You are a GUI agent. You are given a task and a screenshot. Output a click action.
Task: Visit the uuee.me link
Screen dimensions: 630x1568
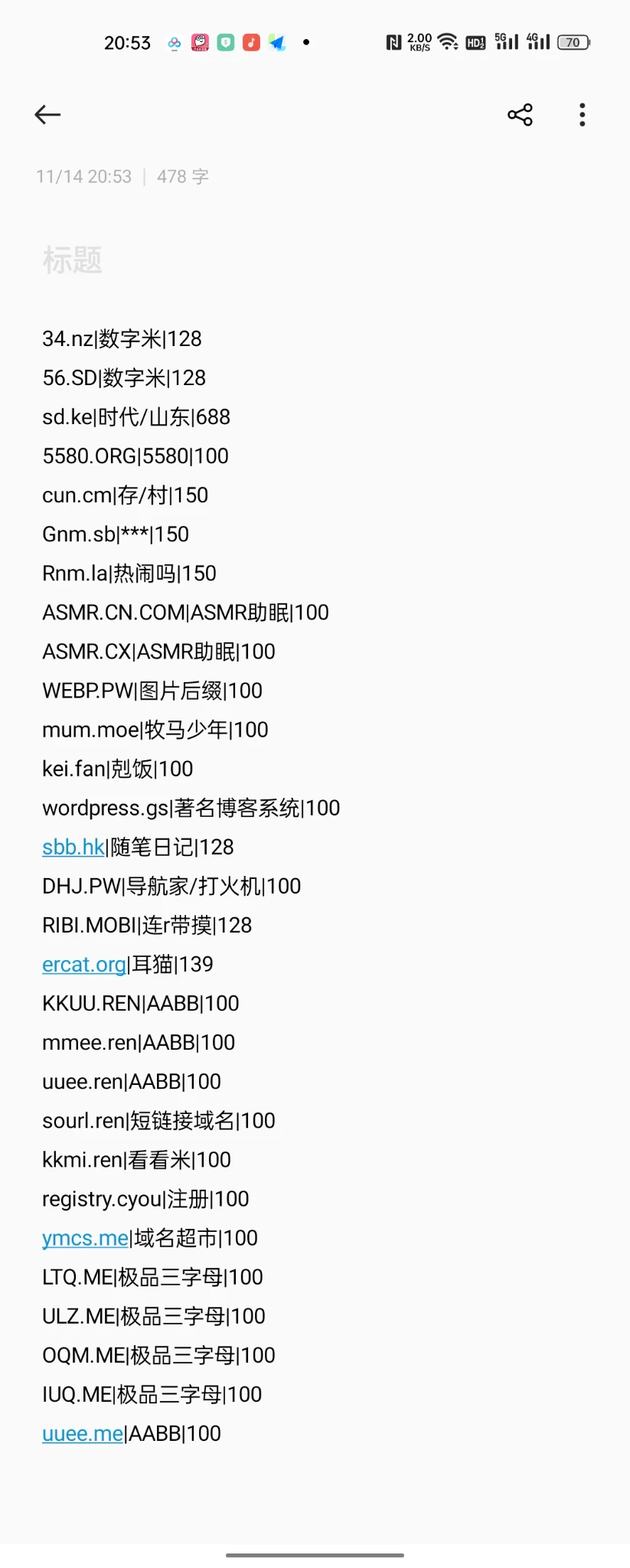83,1434
